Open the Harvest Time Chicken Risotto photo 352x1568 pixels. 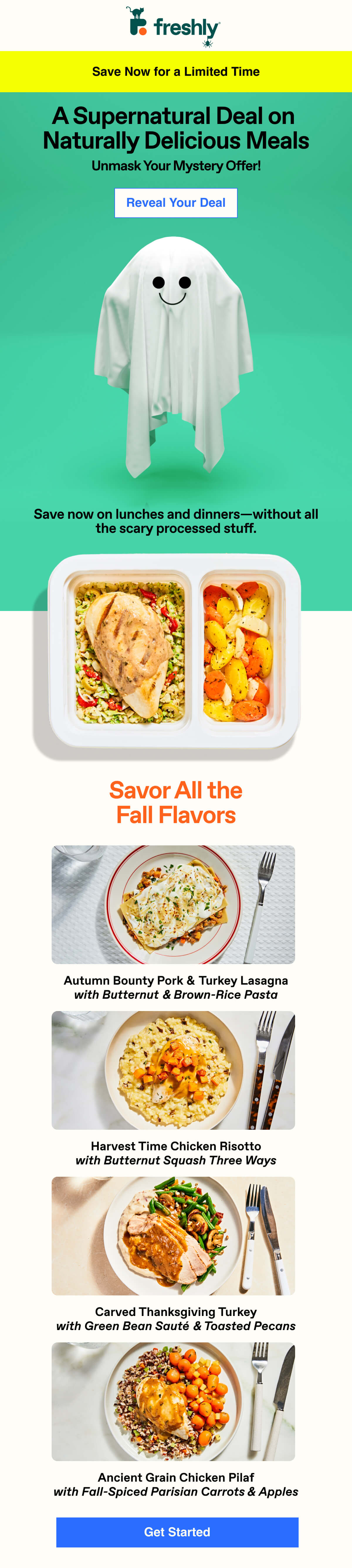pos(173,1070)
